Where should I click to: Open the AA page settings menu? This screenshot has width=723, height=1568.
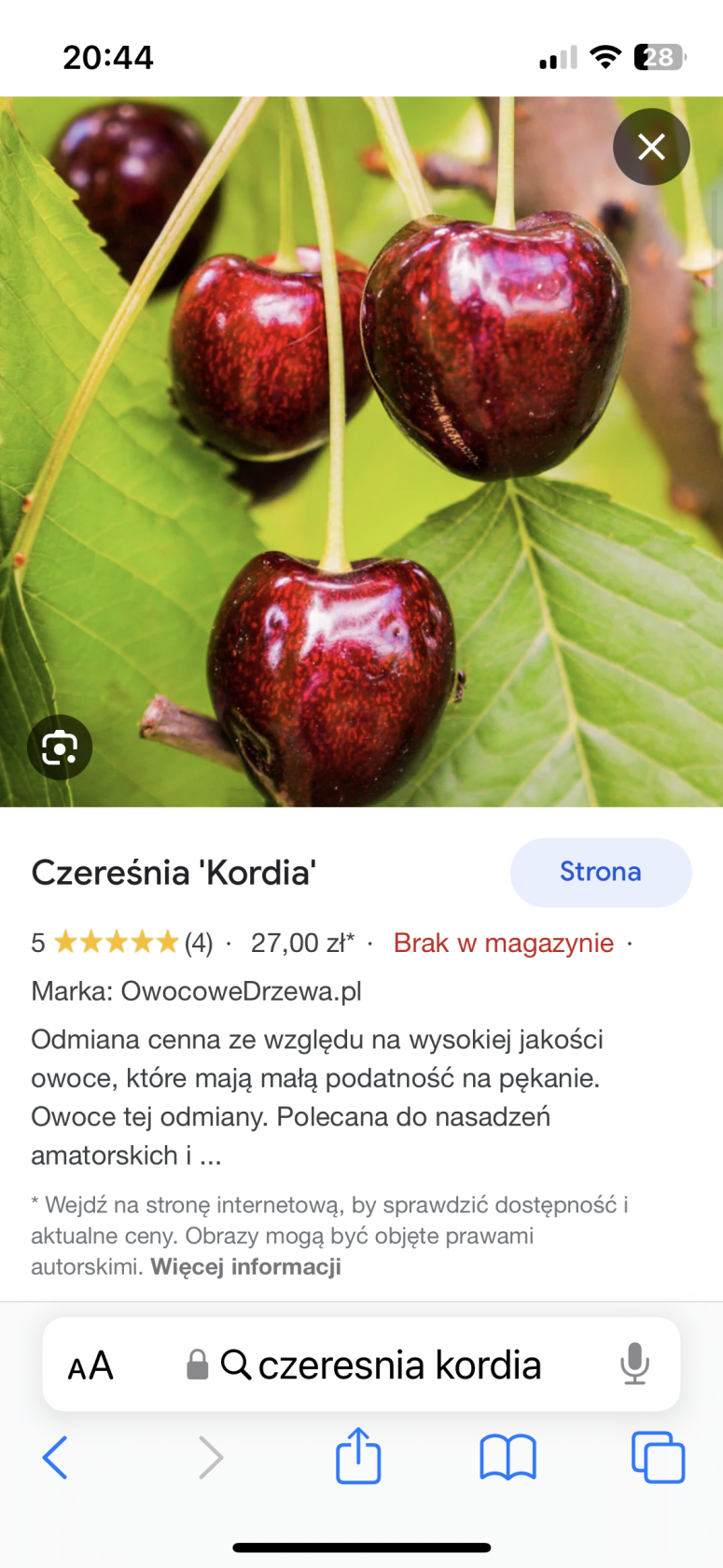90,1365
